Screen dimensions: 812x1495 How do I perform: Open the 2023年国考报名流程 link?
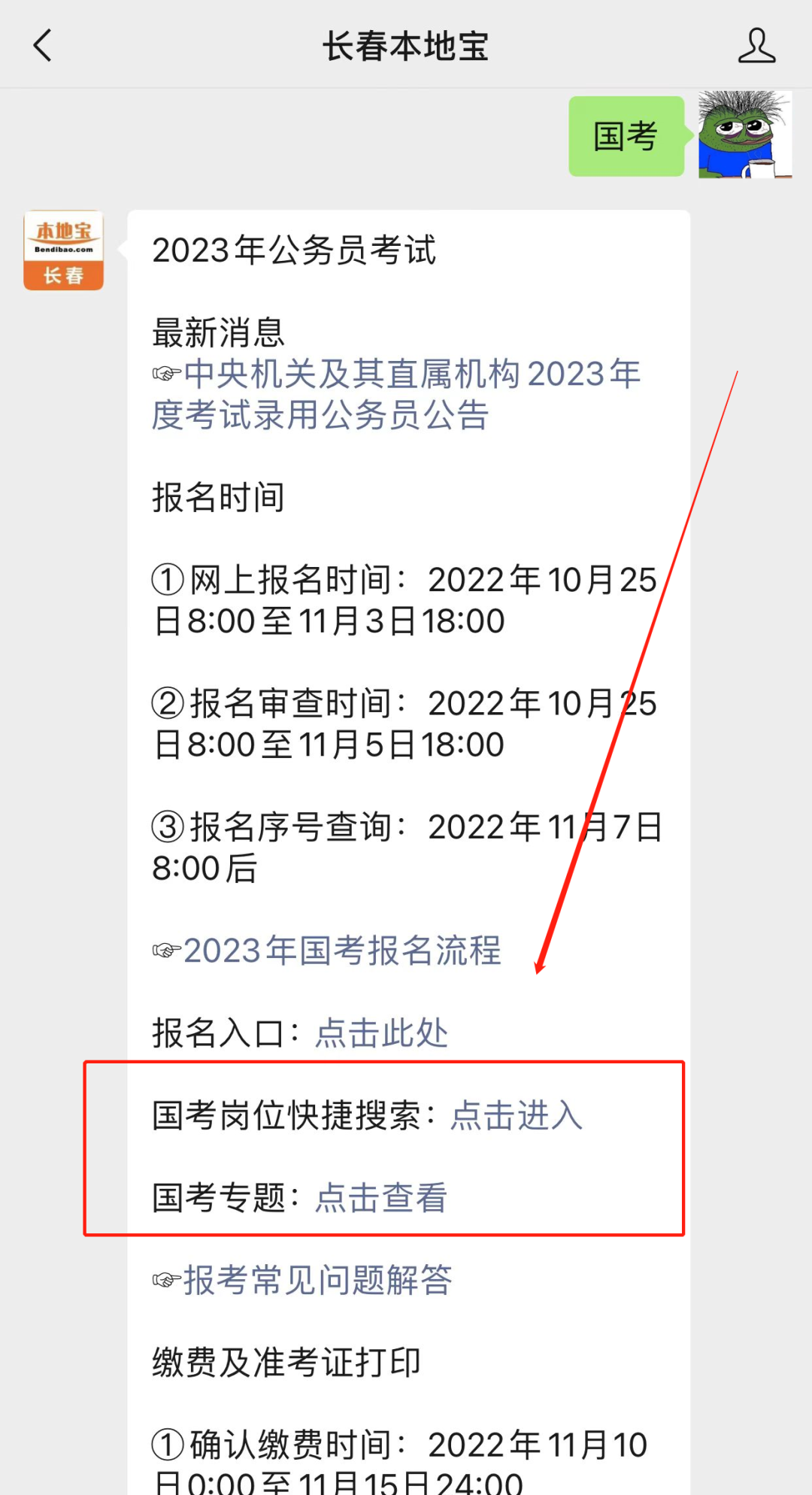342,951
